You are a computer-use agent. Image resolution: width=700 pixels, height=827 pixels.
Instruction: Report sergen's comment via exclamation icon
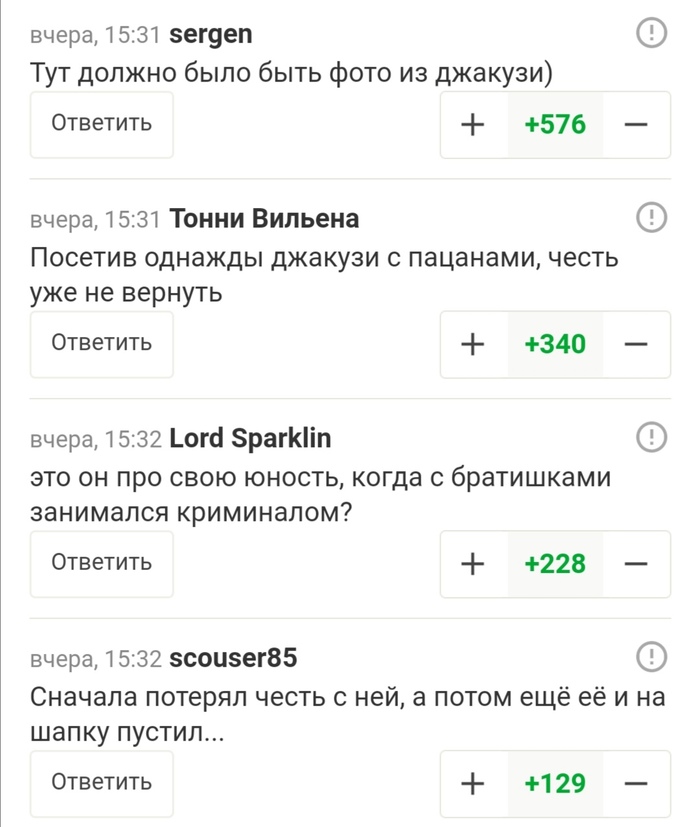tap(649, 34)
